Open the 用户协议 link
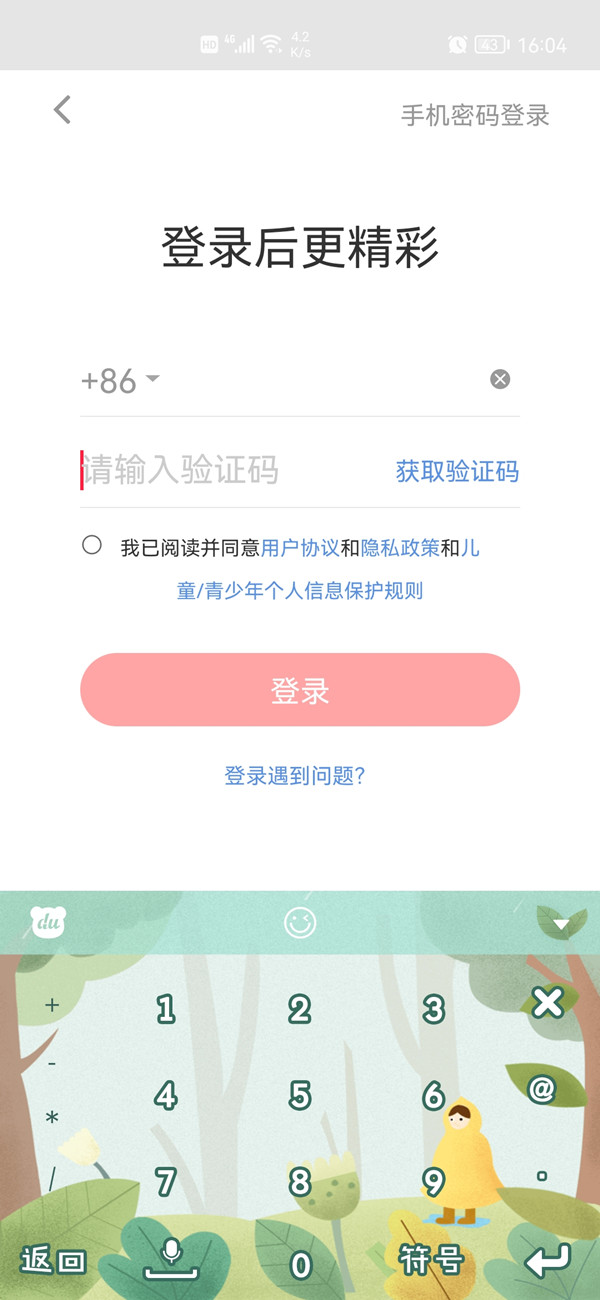 (x=299, y=548)
